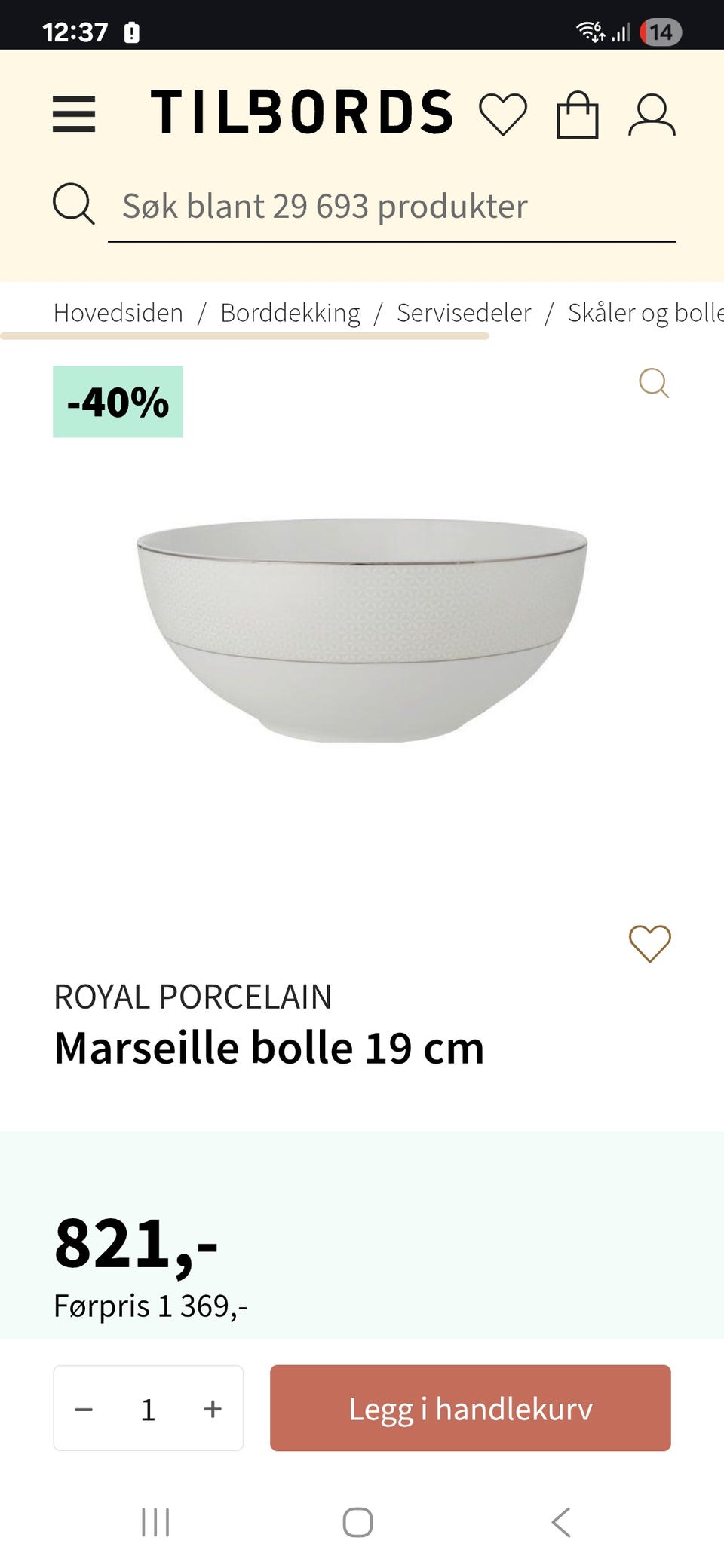
Task: Navigate to Hovedsiden via breadcrumb
Action: [118, 312]
